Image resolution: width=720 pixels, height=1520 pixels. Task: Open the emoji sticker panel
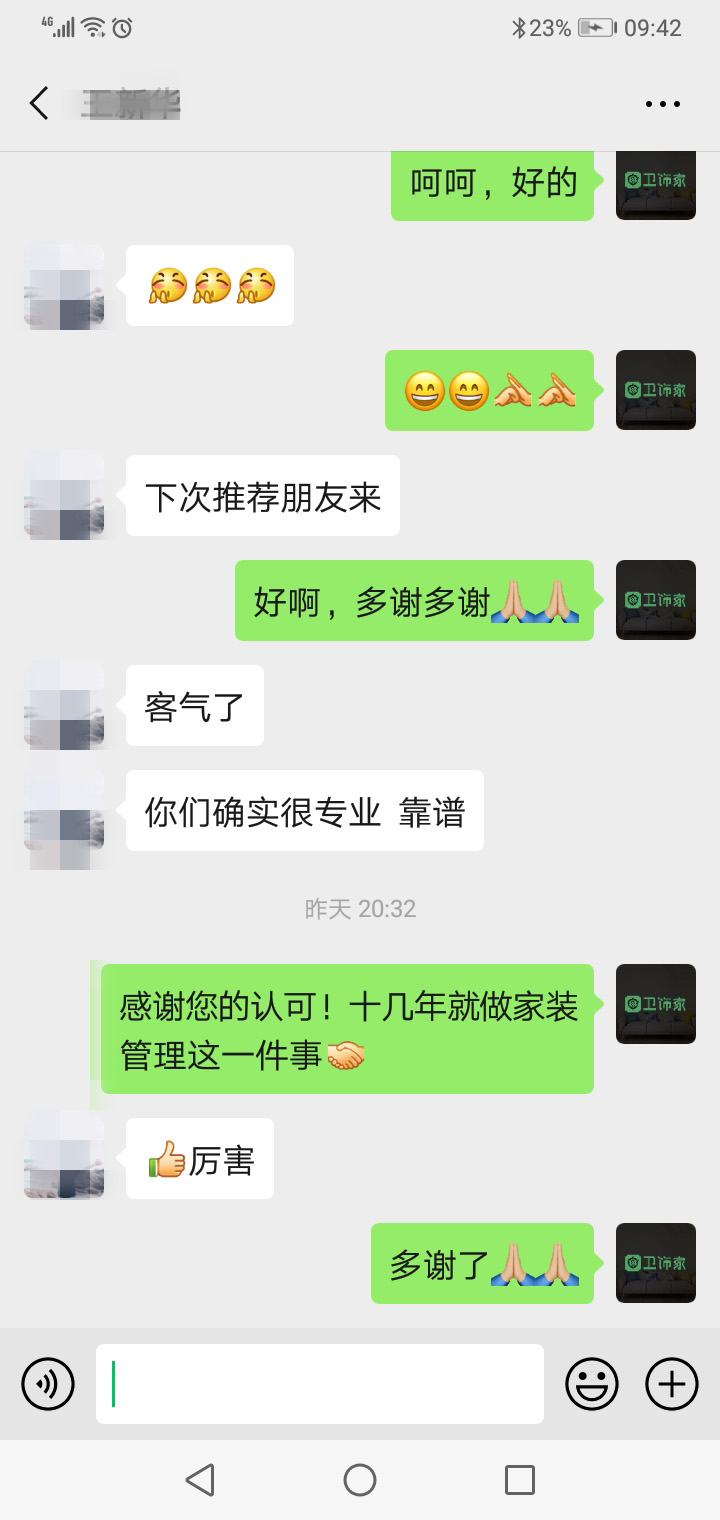(592, 1384)
